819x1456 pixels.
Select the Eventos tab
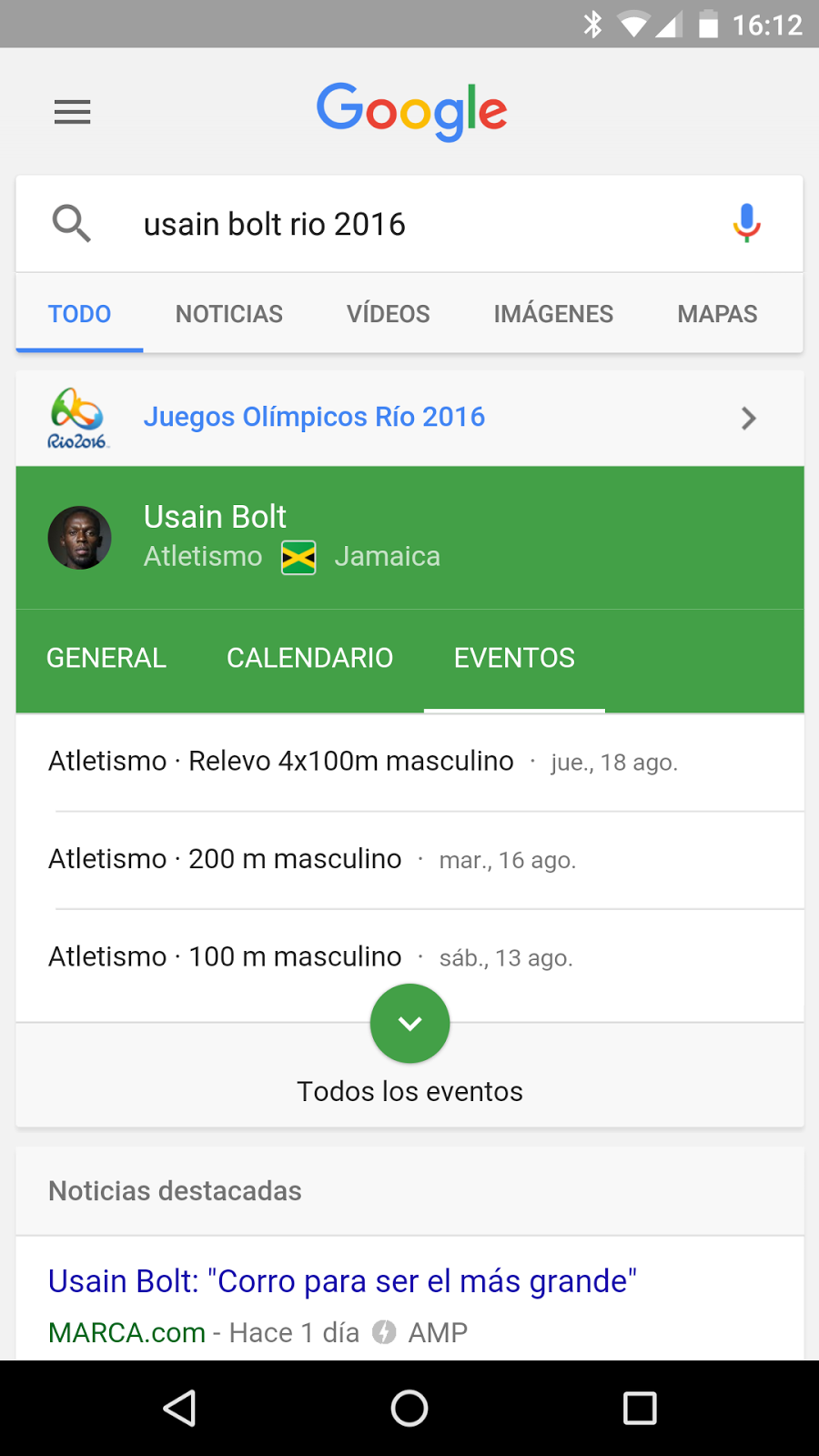pos(514,658)
